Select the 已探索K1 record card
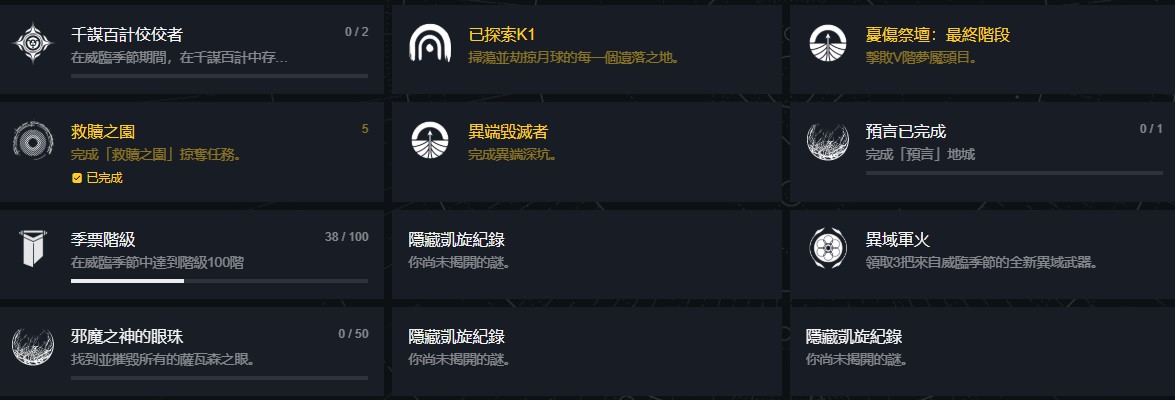Screen dimensions: 1175x400 (586, 48)
